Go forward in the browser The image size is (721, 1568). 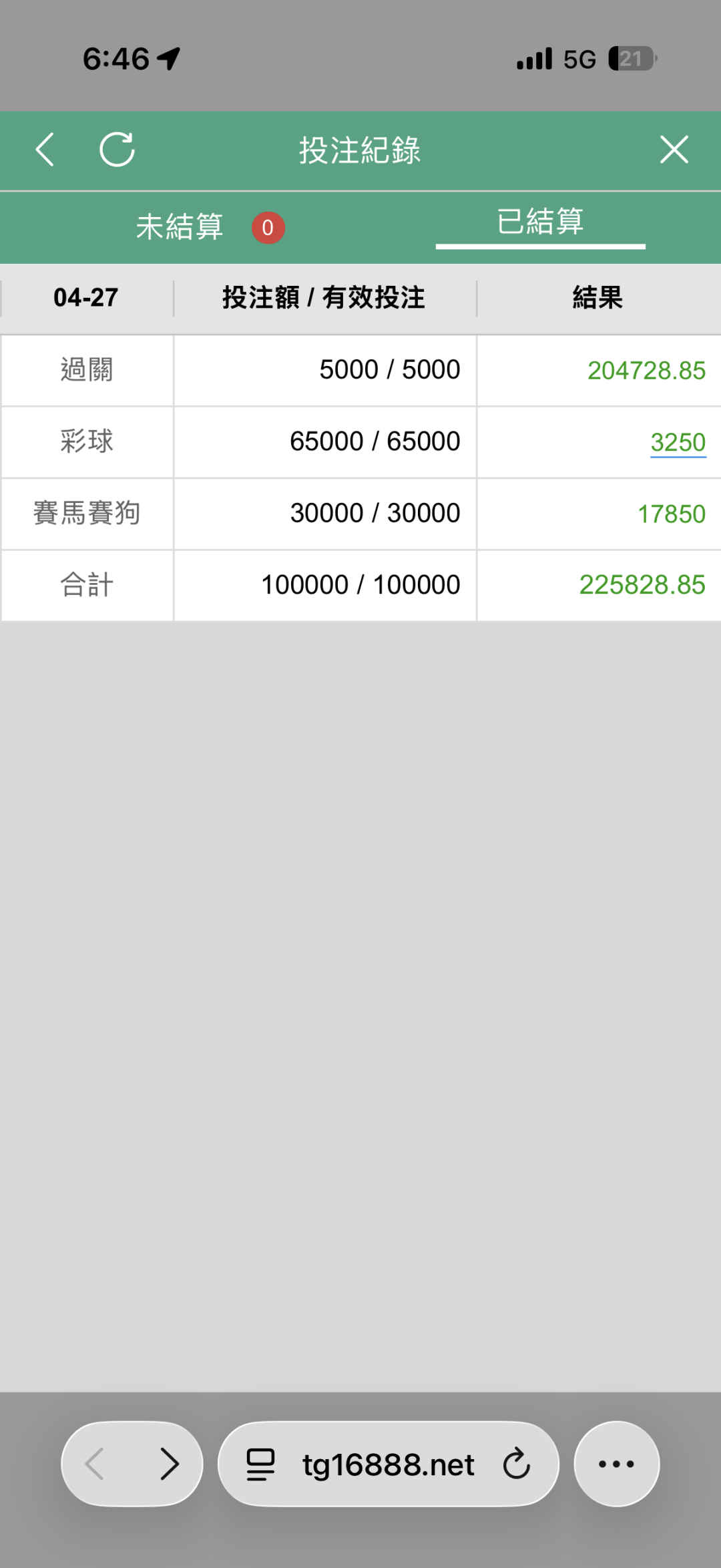pyautogui.click(x=170, y=1464)
